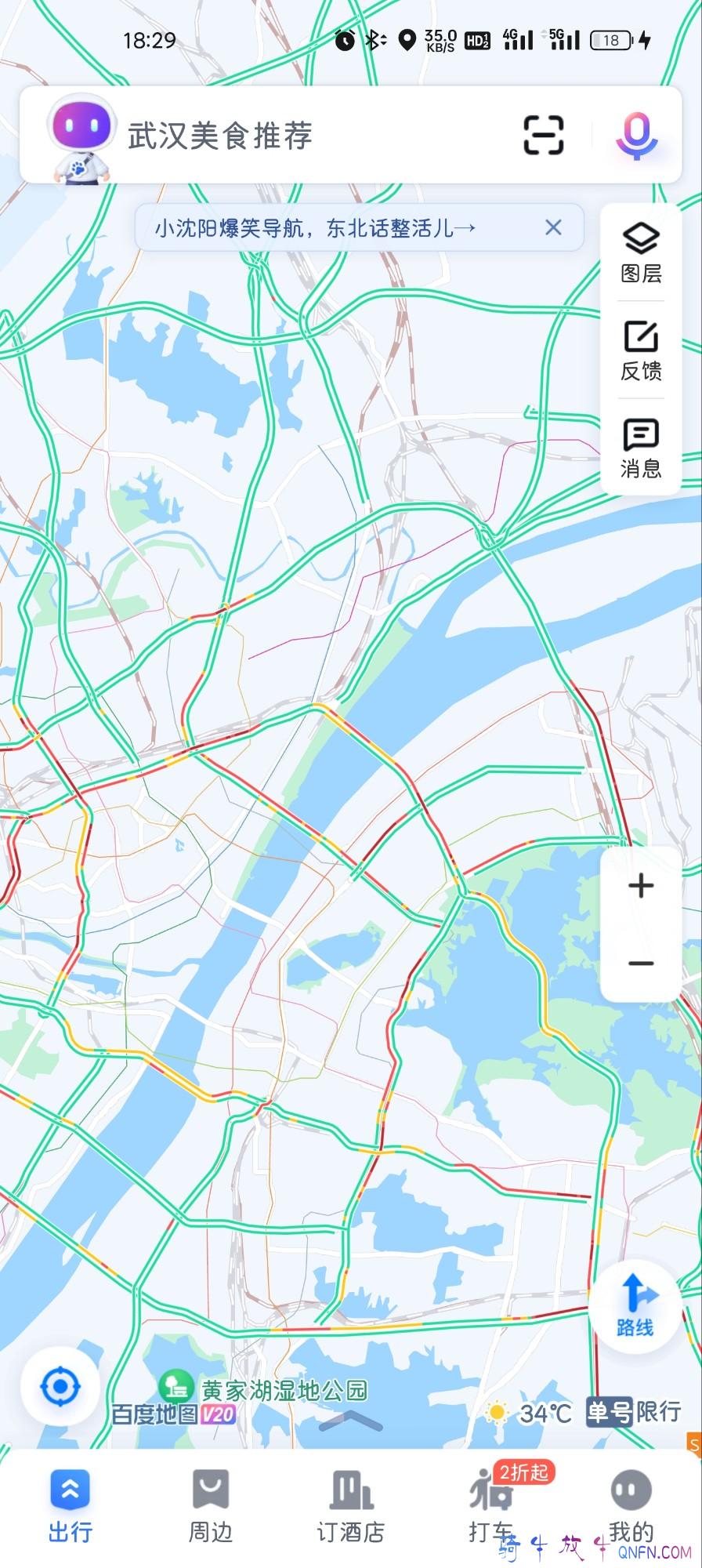The width and height of the screenshot is (702, 1568).
Task: Expand the bottom panel handle
Action: pos(351,1420)
